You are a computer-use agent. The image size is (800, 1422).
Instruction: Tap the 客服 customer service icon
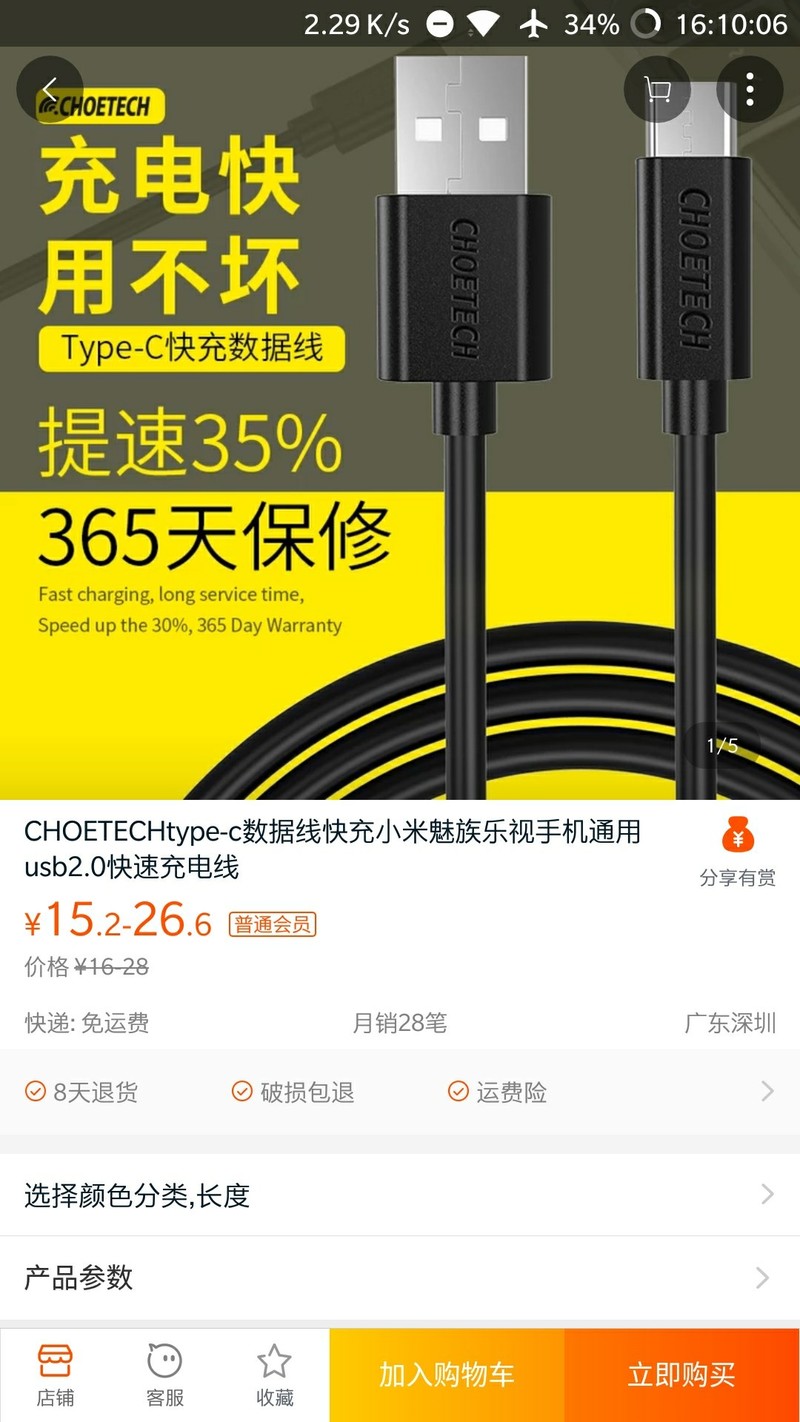(x=164, y=1372)
